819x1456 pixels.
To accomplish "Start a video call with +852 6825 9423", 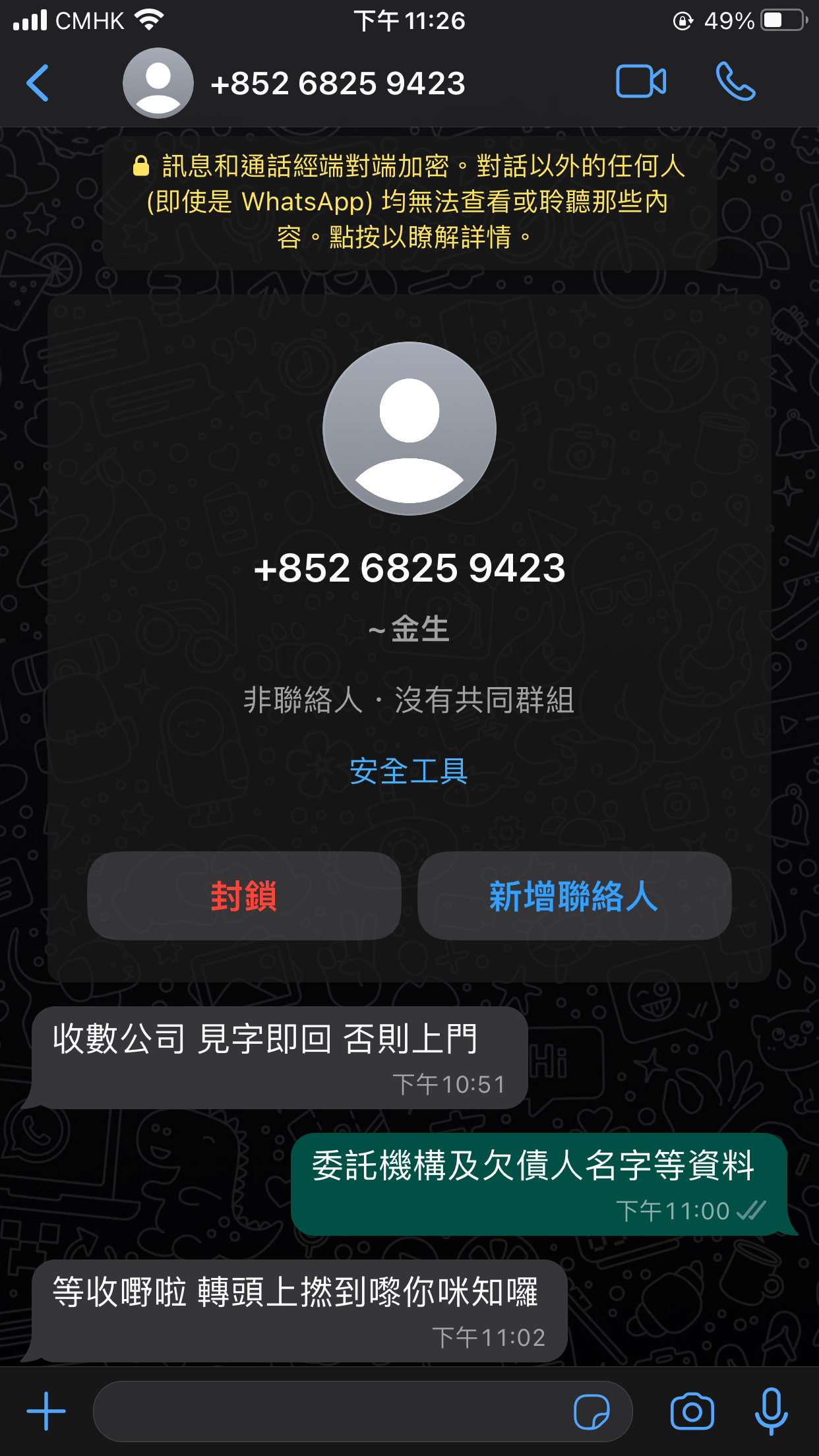I will [641, 82].
